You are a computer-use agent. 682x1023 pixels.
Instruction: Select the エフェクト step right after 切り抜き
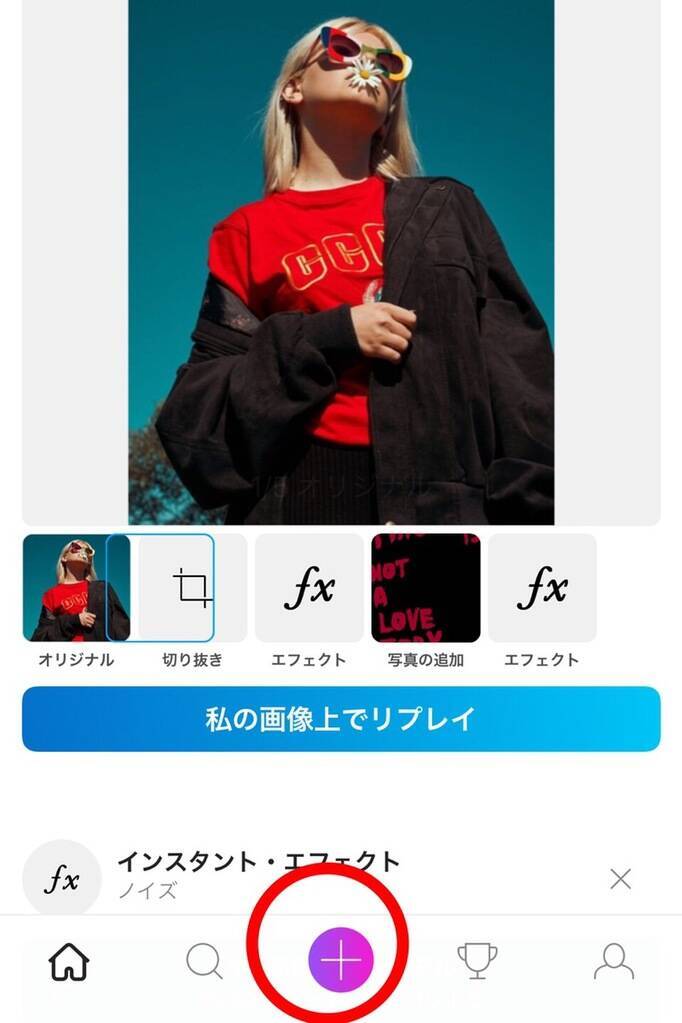coord(309,588)
